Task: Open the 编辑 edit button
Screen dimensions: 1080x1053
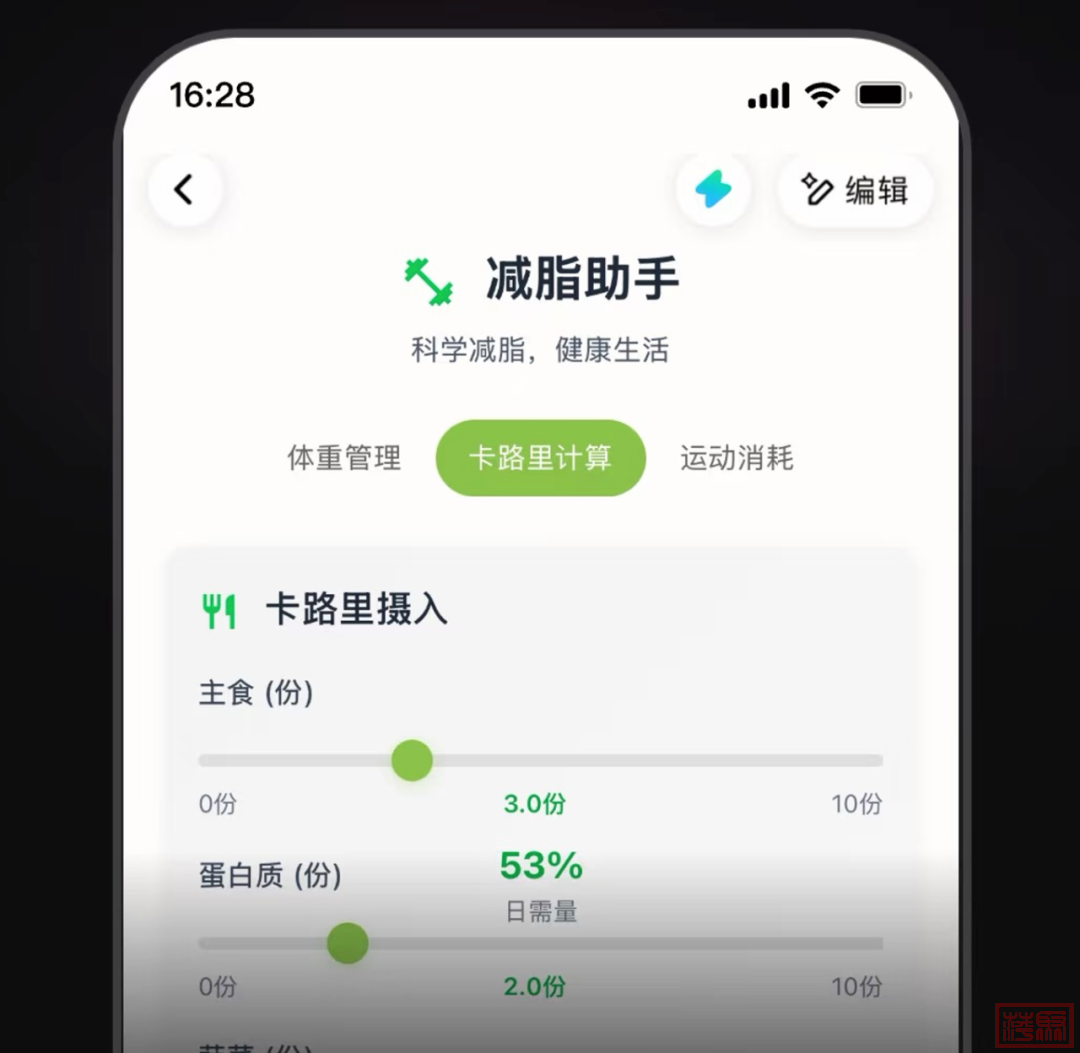Action: 855,189
